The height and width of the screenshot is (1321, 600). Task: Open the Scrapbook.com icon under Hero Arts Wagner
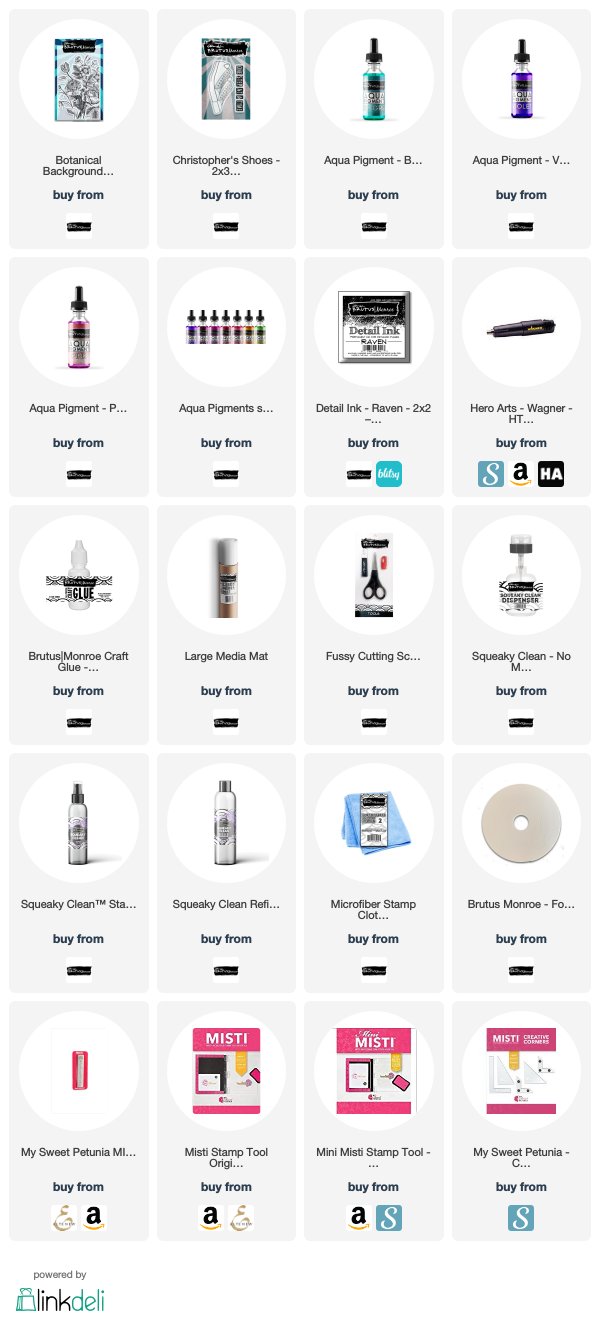click(x=491, y=474)
